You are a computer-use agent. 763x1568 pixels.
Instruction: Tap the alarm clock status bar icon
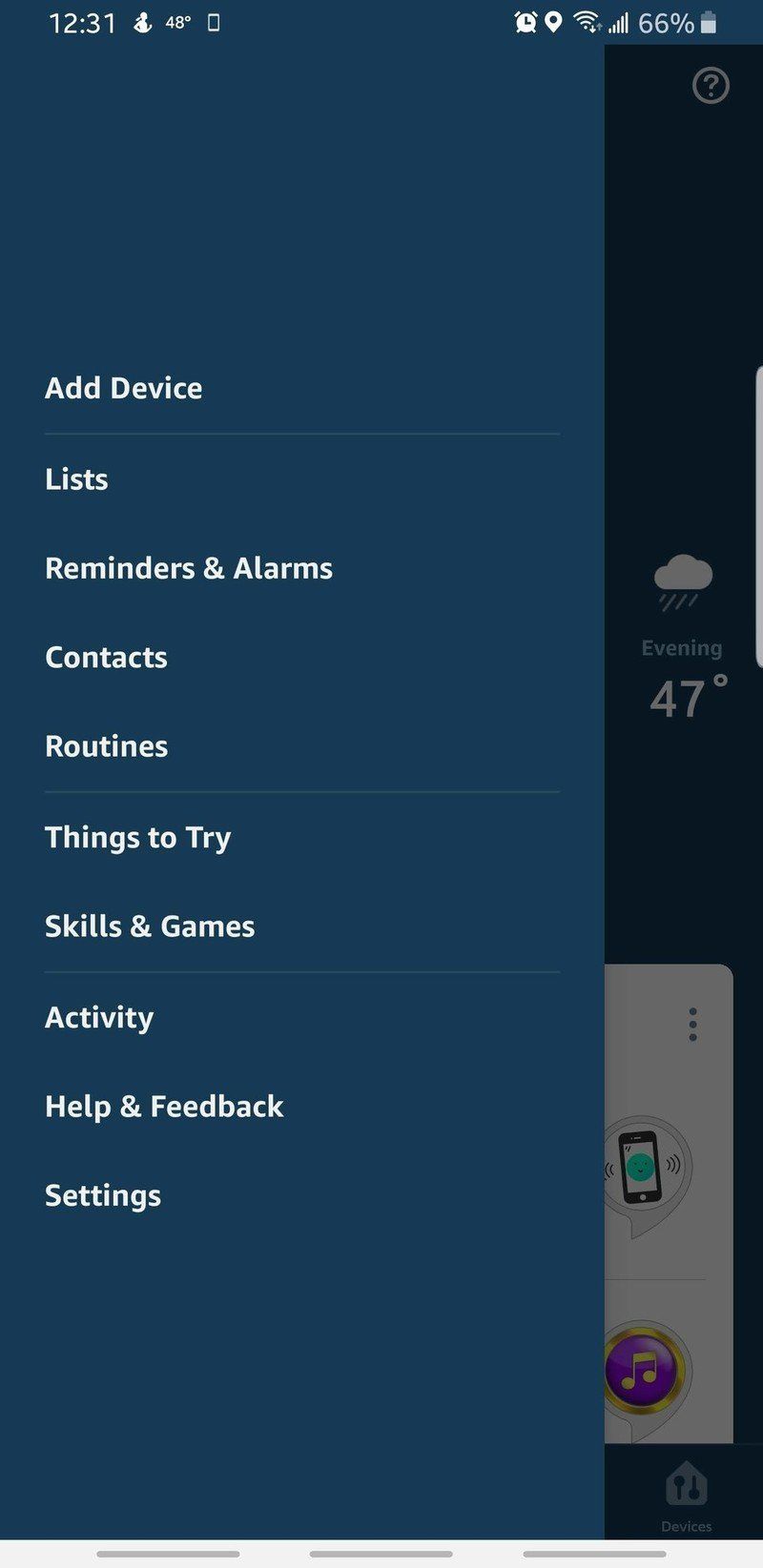pyautogui.click(x=526, y=21)
